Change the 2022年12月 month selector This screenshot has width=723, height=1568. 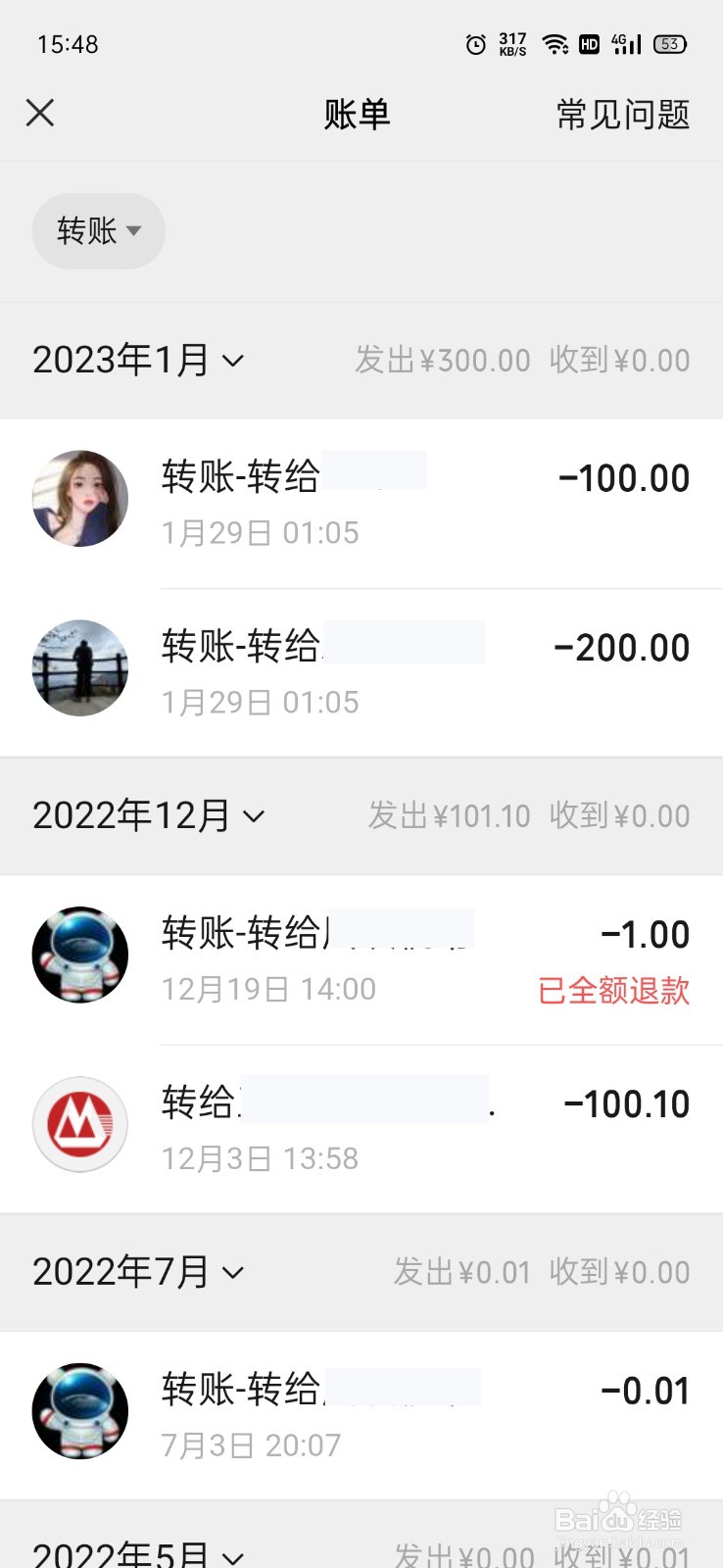148,816
